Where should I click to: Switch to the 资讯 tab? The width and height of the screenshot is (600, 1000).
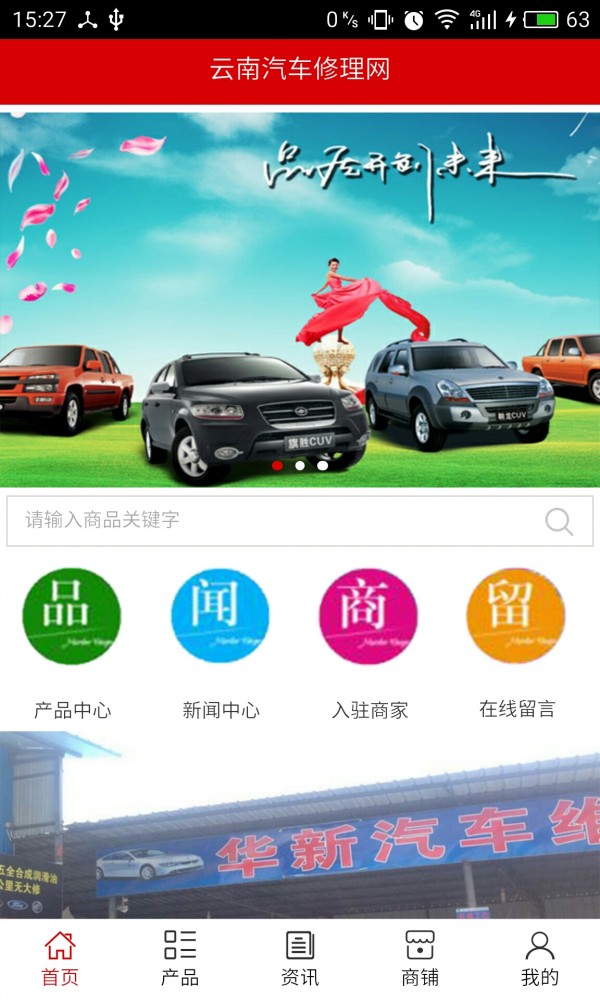coord(300,958)
